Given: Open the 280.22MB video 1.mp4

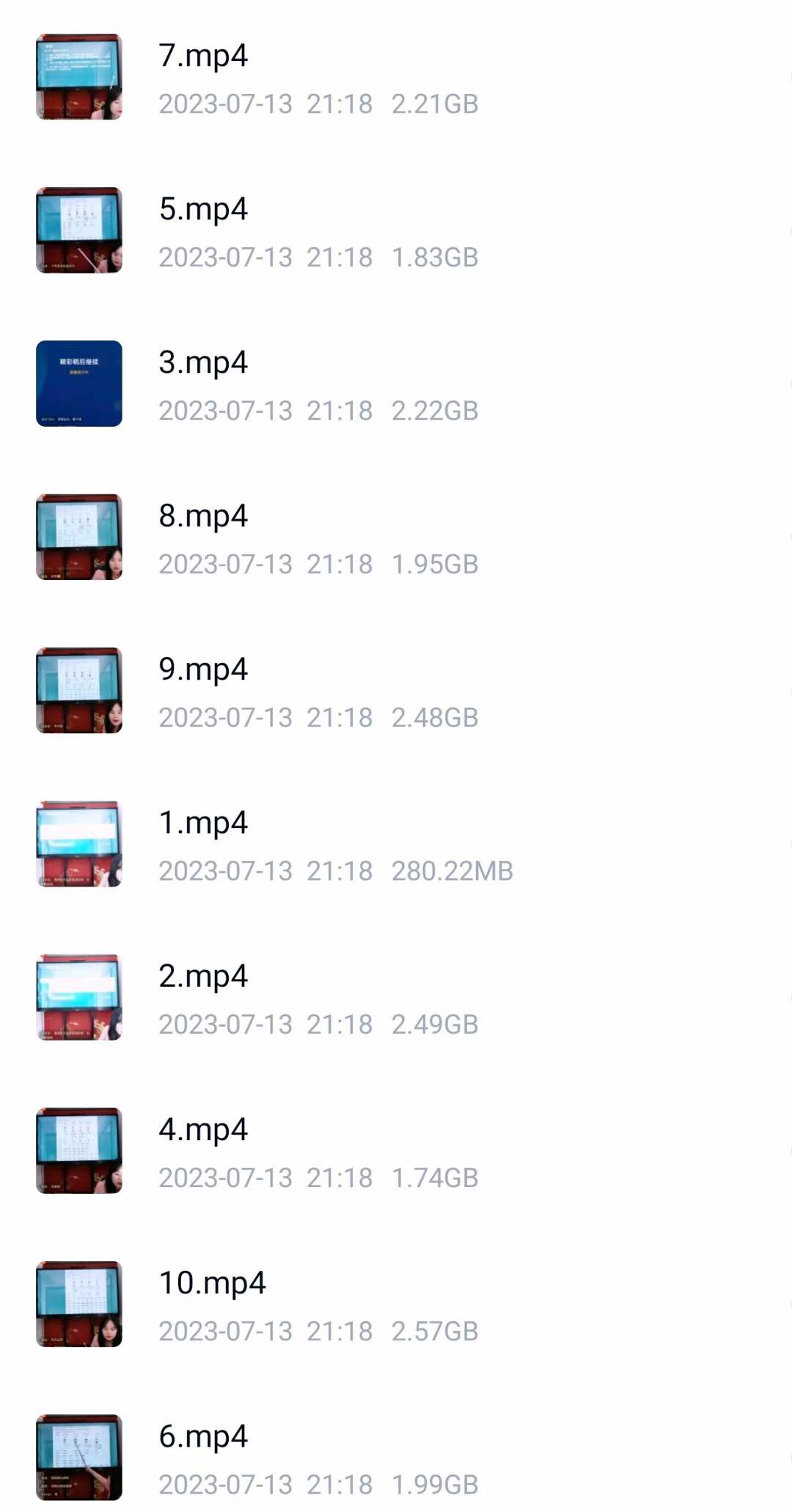Looking at the screenshot, I should (203, 823).
